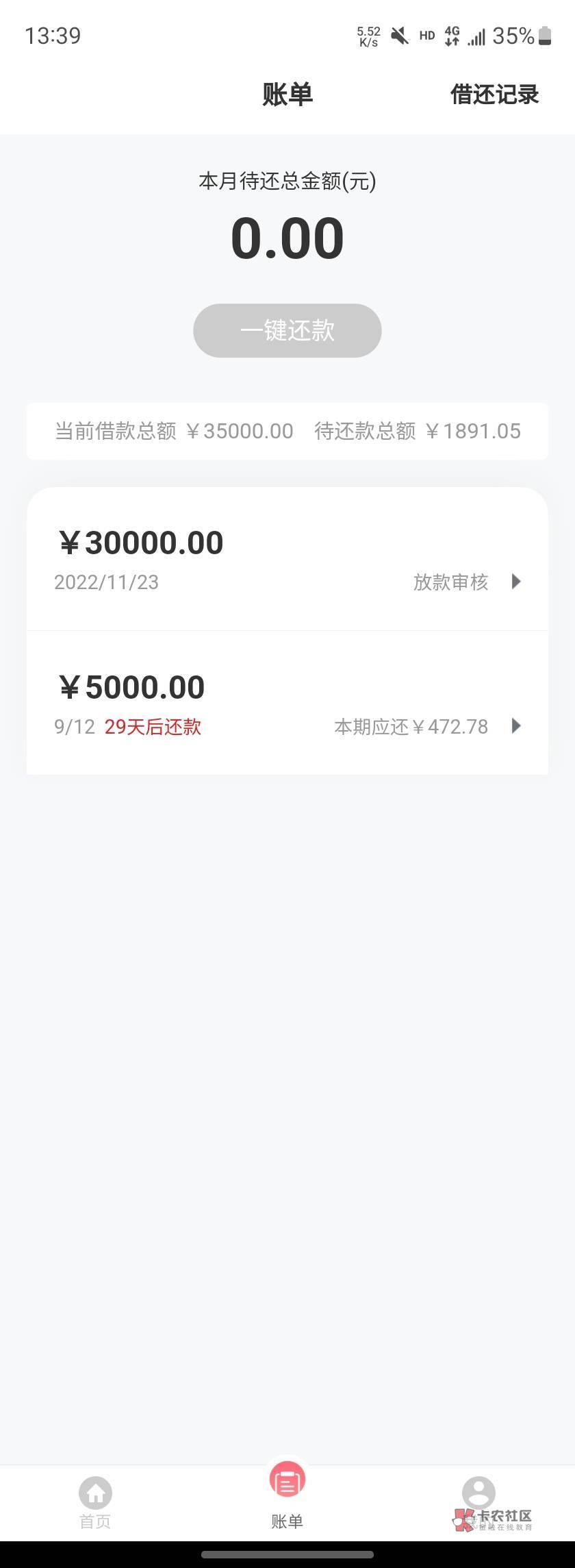Open the ￥30000.00 loan under 放款审核
The height and width of the screenshot is (1568, 575).
pyautogui.click(x=287, y=560)
